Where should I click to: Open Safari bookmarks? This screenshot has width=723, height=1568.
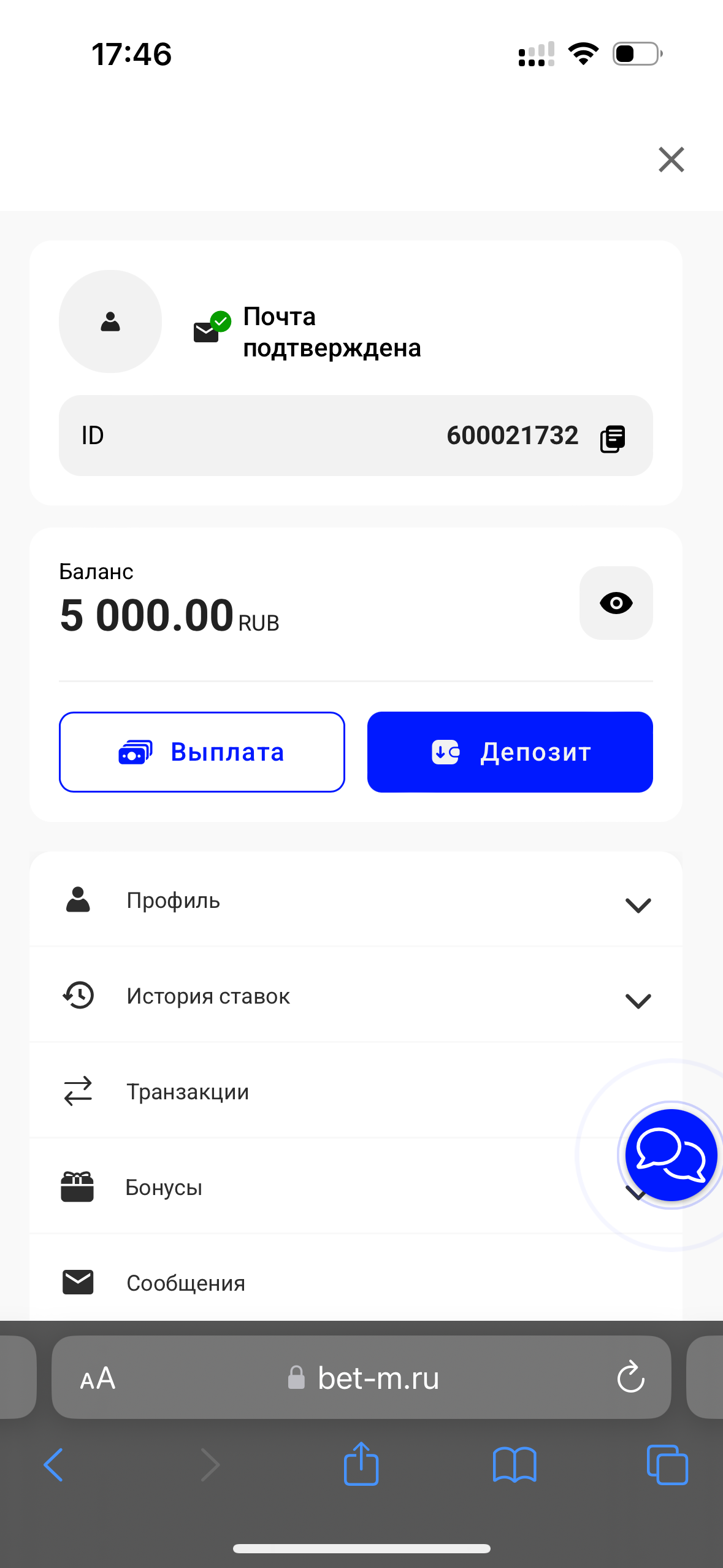pos(515,1465)
